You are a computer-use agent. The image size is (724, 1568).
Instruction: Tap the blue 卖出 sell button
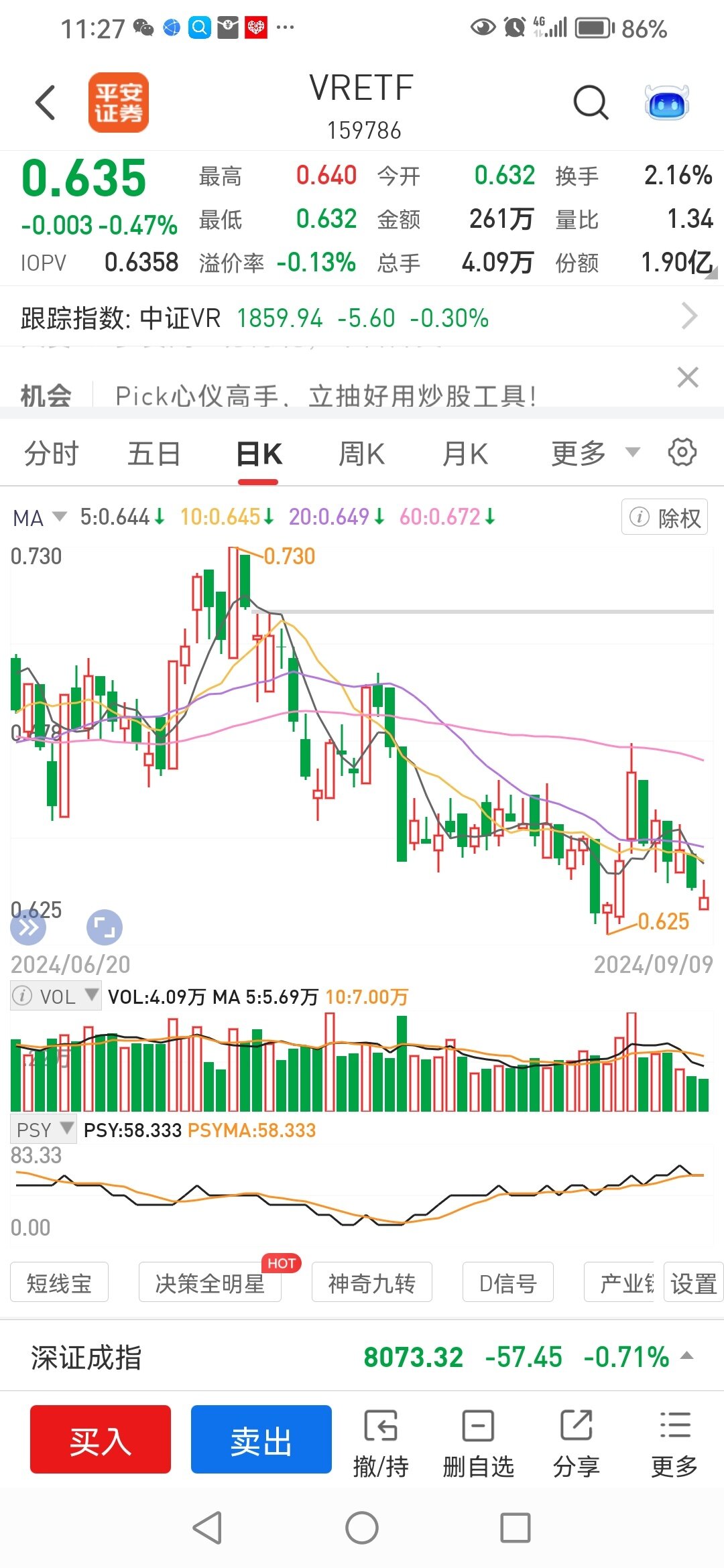tap(261, 1439)
